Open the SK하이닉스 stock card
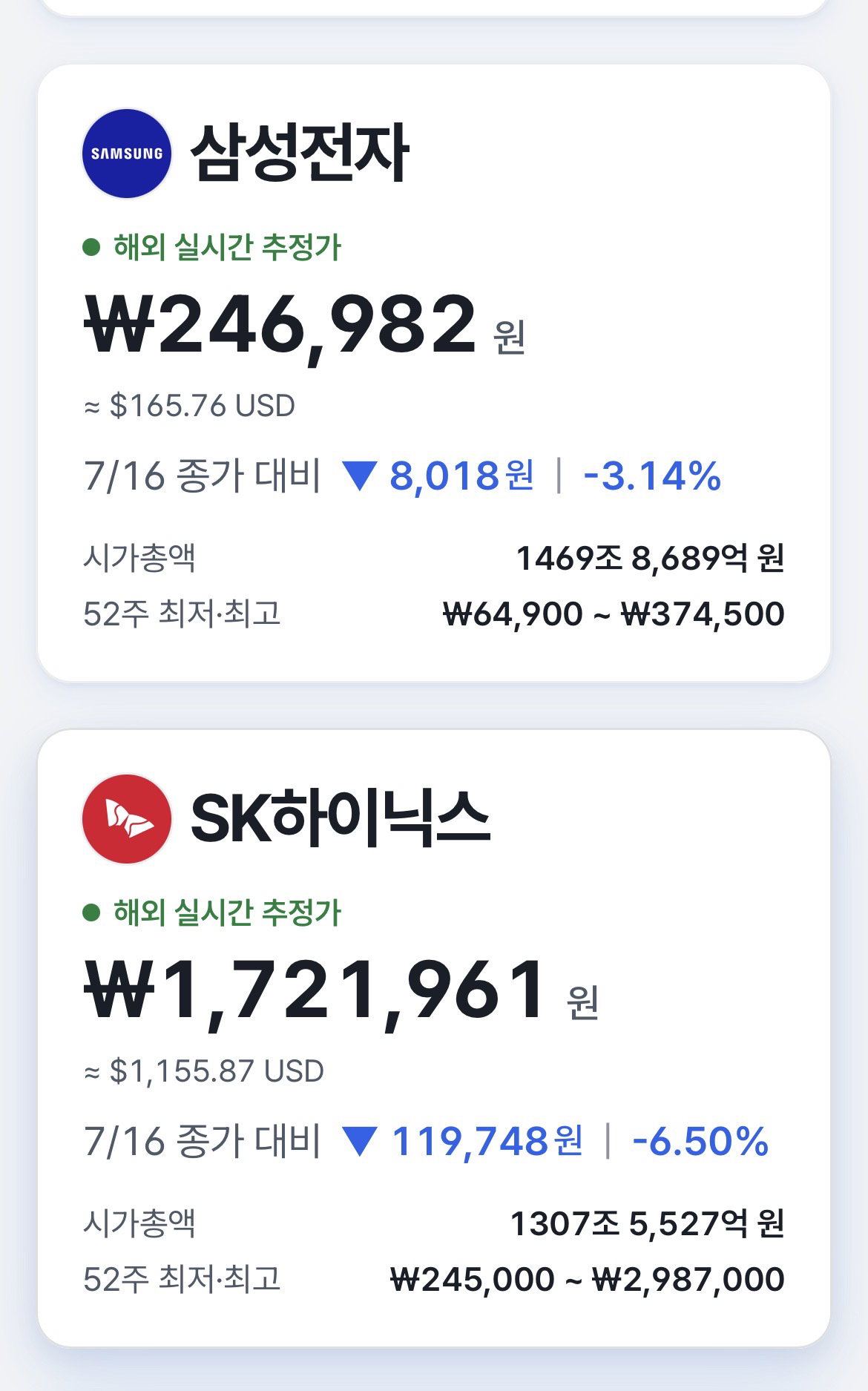 434,1038
